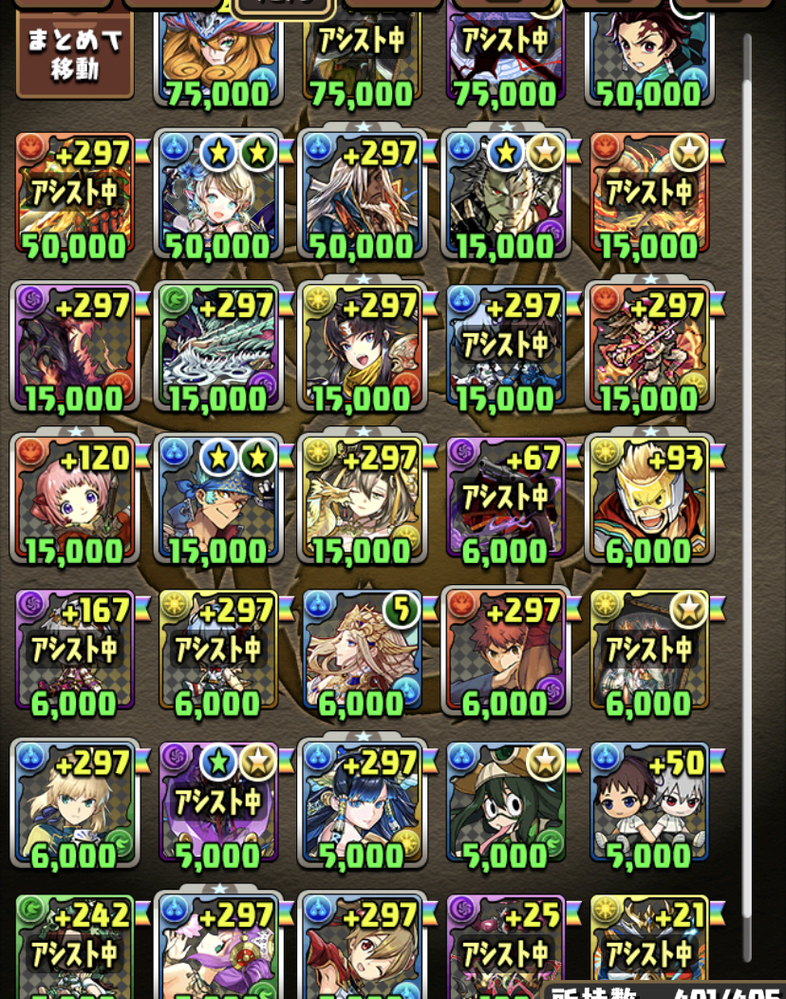
Task: Tap the dark dragon +297 card worth 15,000
Action: 73,347
